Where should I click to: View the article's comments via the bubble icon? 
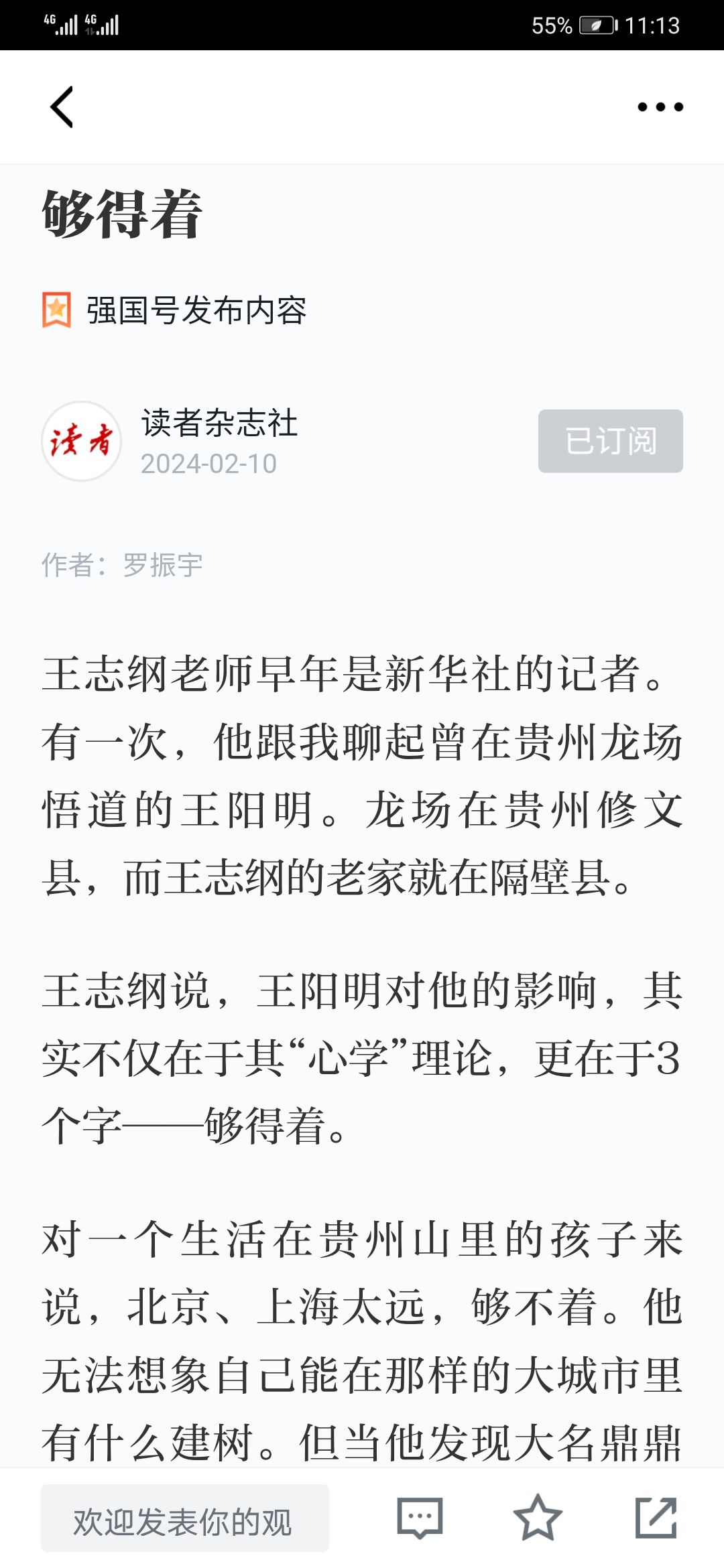[420, 1518]
